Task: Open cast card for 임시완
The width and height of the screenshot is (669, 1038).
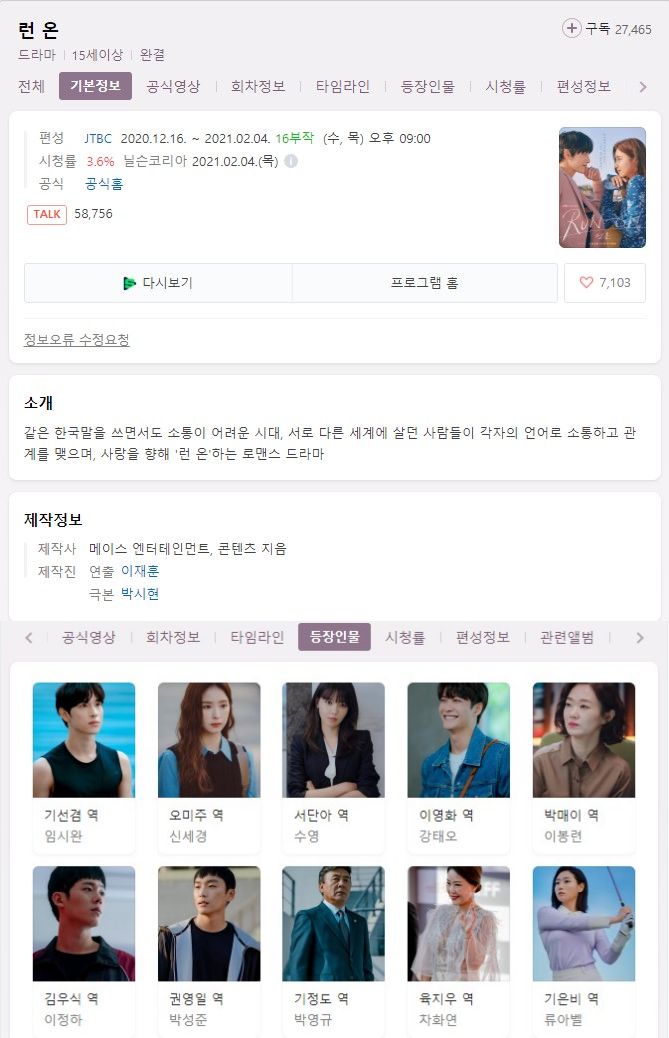Action: click(x=84, y=766)
